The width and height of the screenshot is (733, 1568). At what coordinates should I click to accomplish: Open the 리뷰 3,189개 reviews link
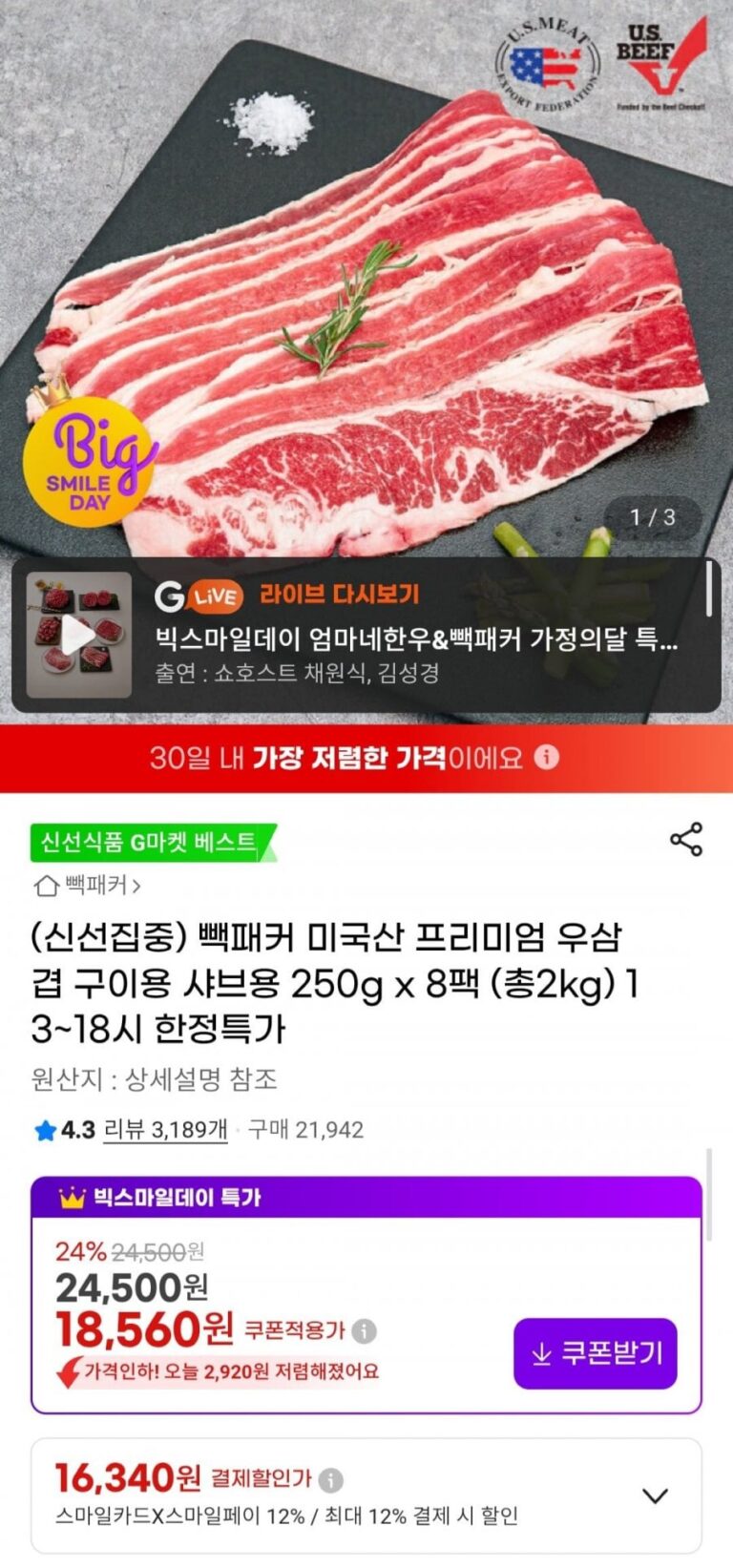coord(165,1130)
